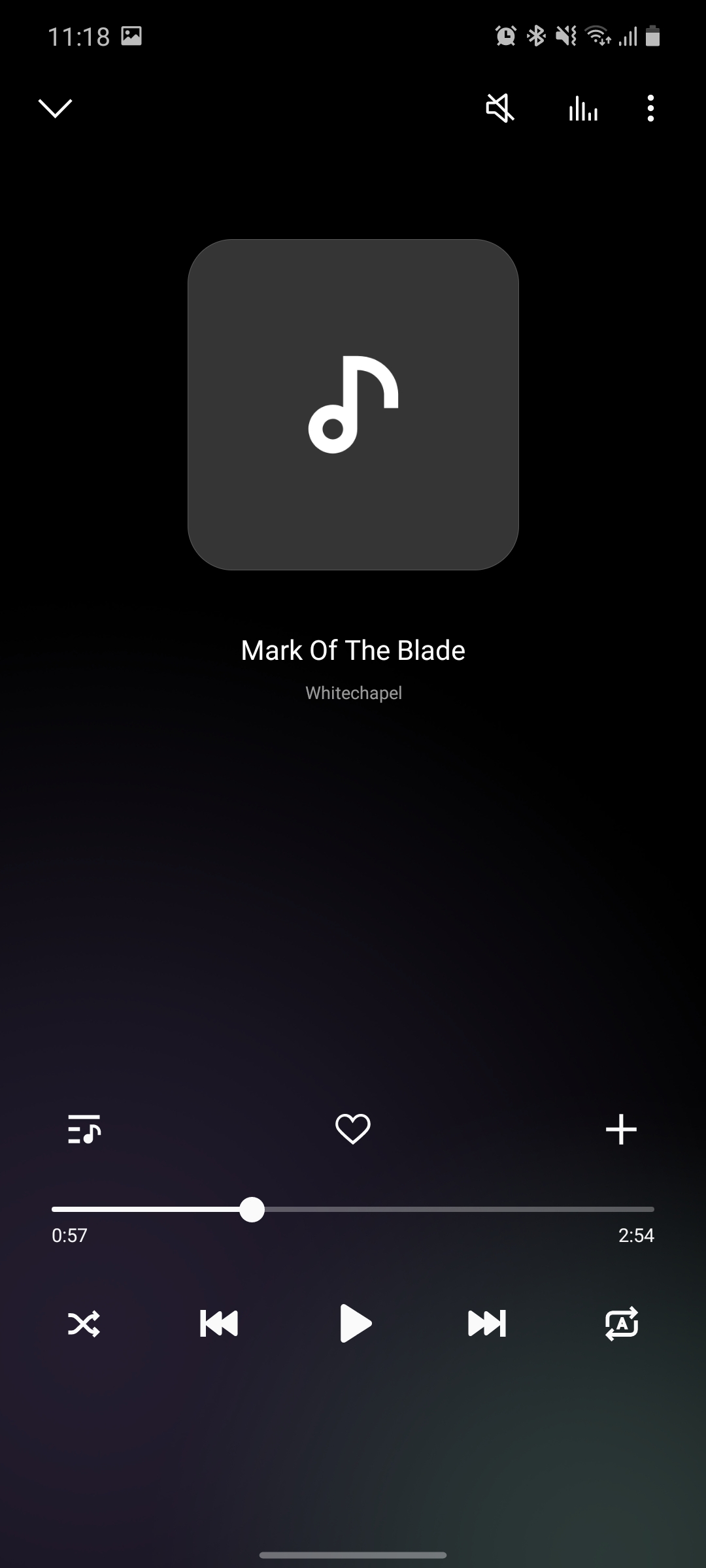
Task: Play Mark Of The Blade
Action: pos(355,1324)
